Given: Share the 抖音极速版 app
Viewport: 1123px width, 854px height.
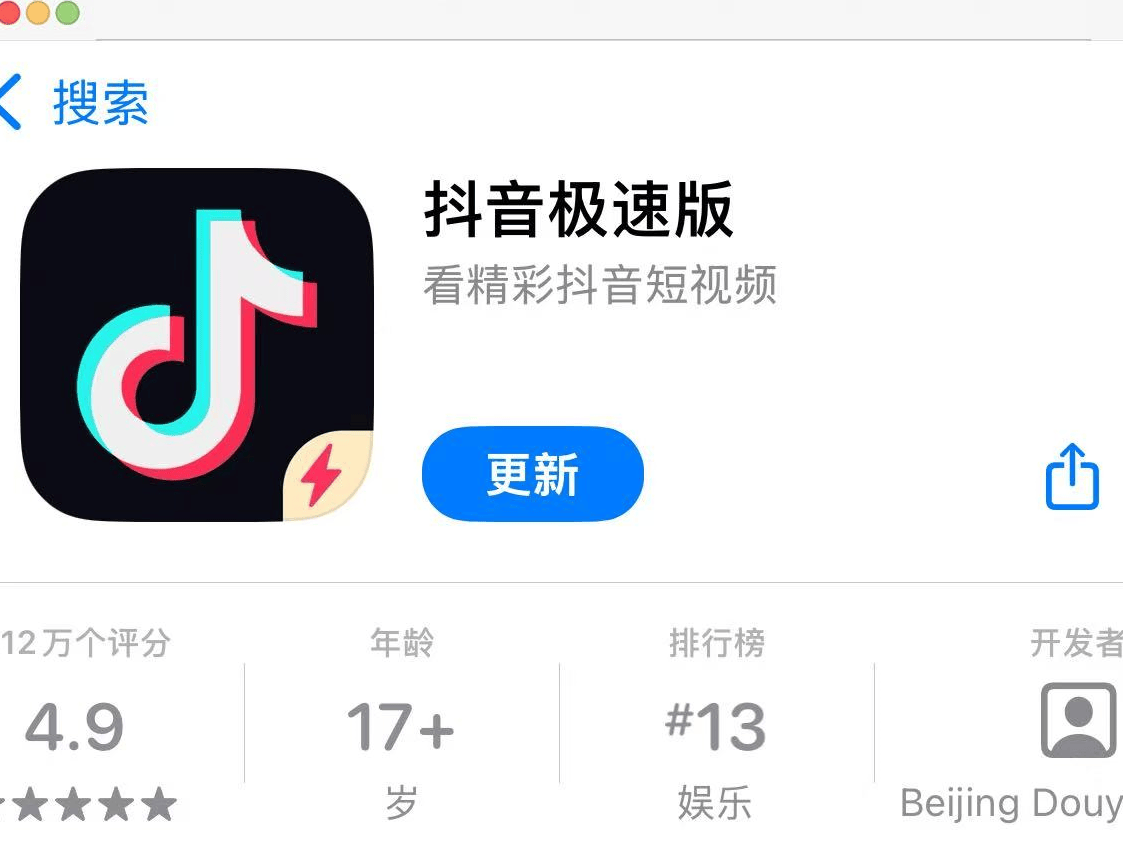Looking at the screenshot, I should [1072, 477].
